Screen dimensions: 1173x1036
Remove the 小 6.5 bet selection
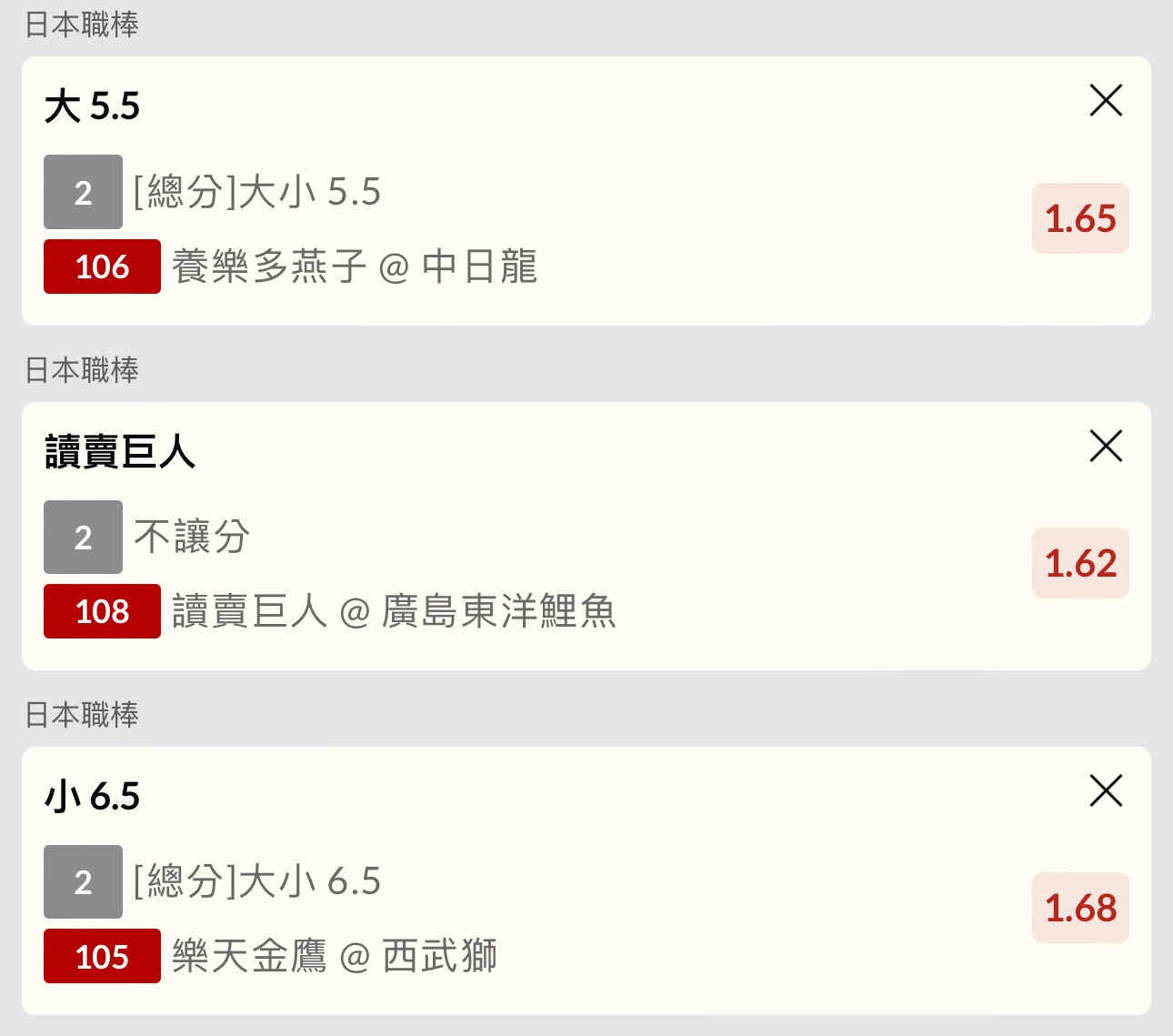(x=1106, y=790)
